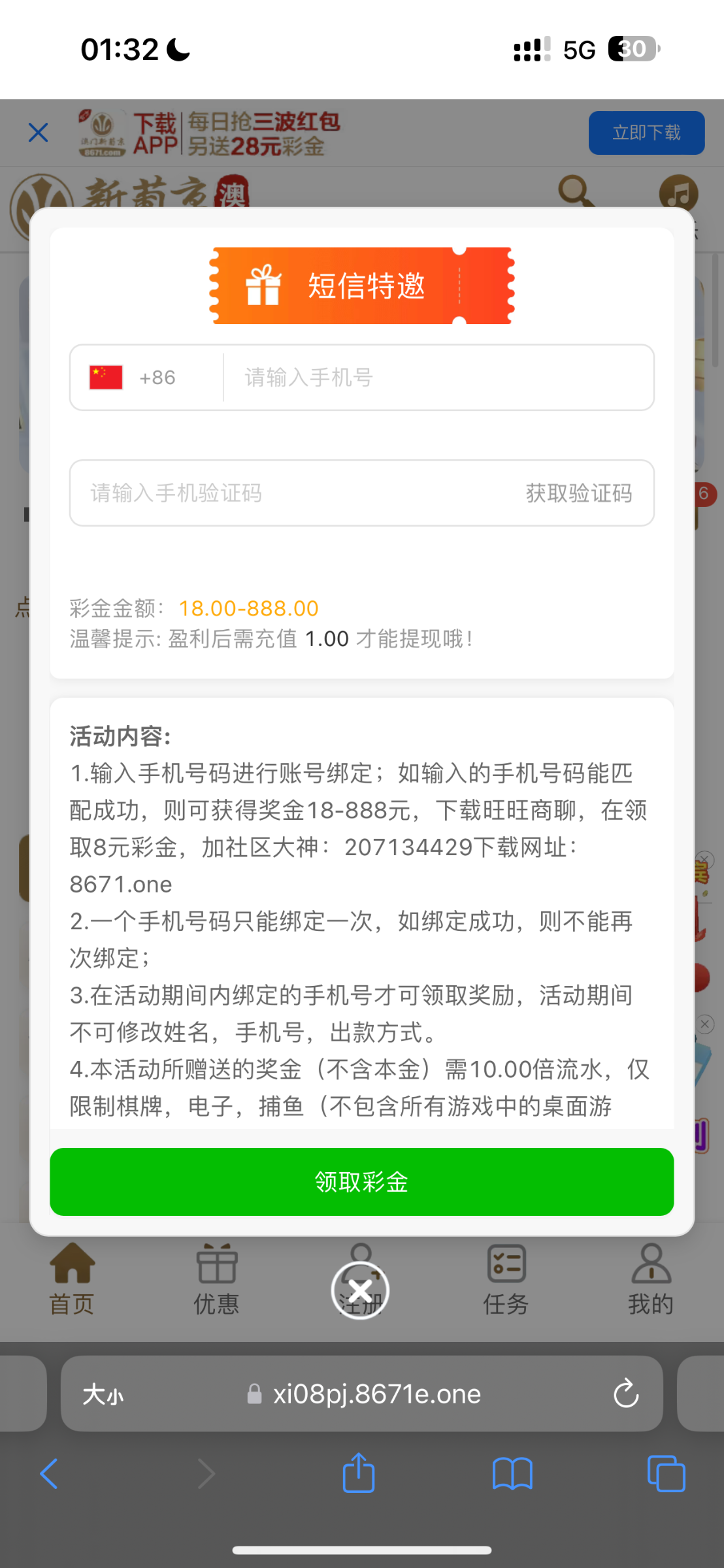Show open Safari tabs

[666, 1474]
